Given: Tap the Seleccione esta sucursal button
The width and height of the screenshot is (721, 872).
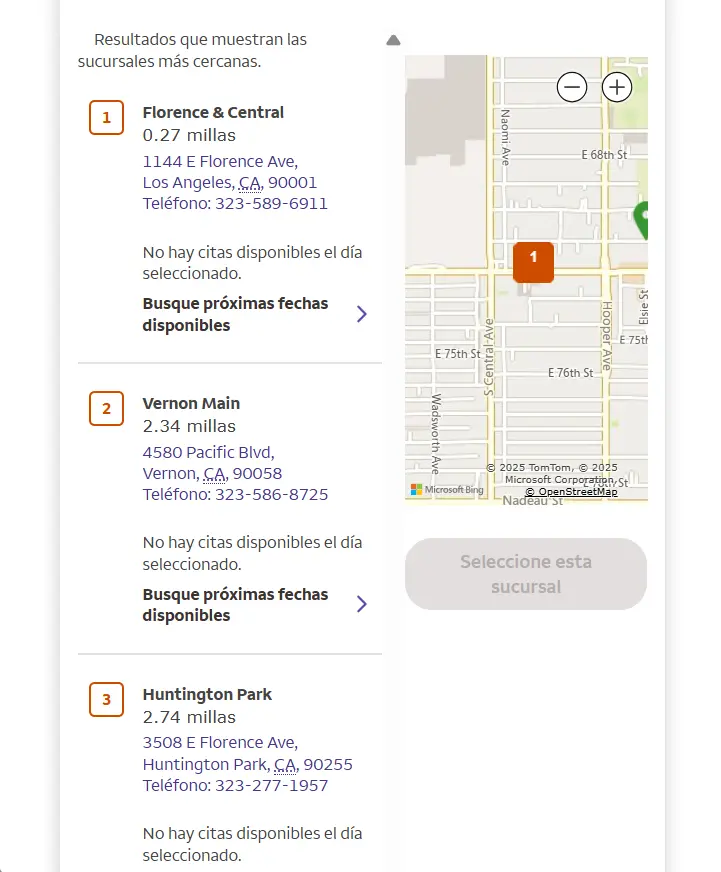Looking at the screenshot, I should click(526, 574).
